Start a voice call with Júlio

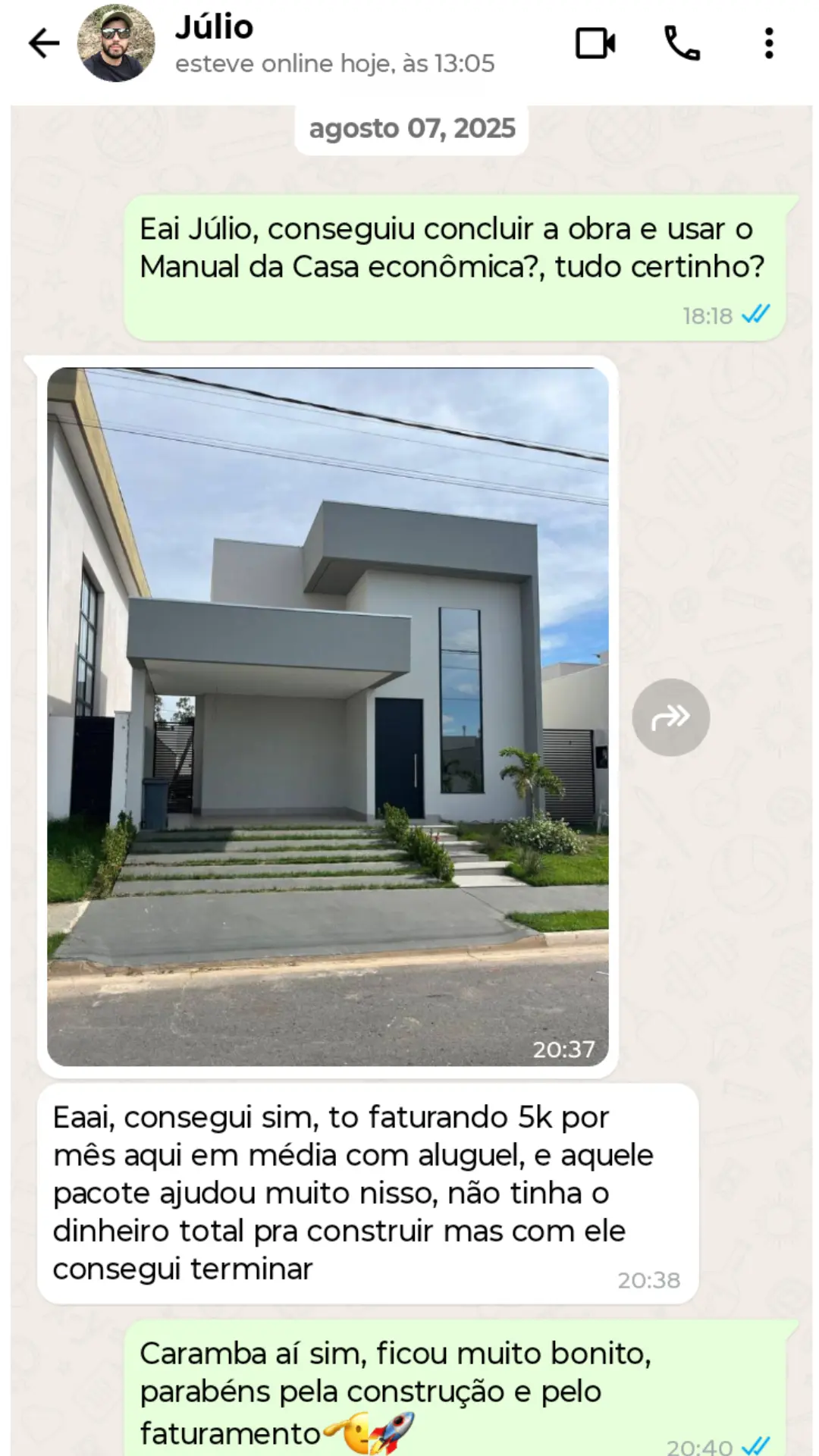tap(682, 43)
